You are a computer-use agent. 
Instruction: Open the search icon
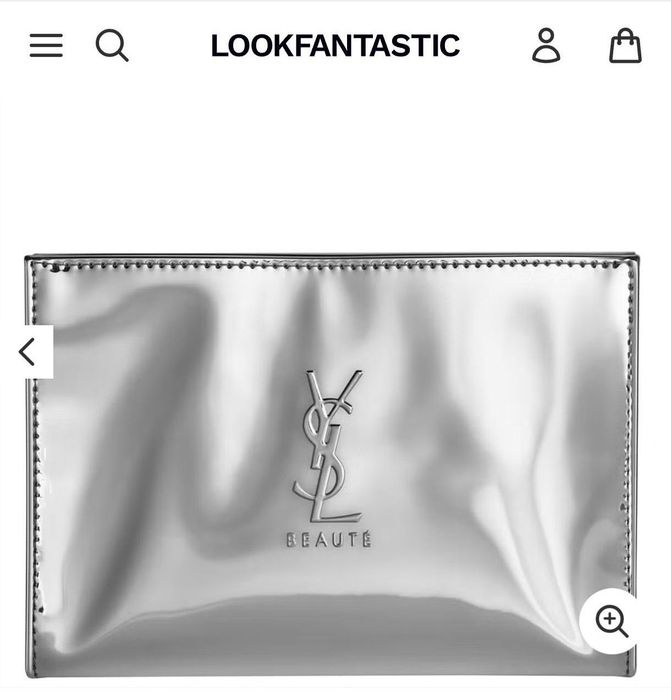(112, 46)
